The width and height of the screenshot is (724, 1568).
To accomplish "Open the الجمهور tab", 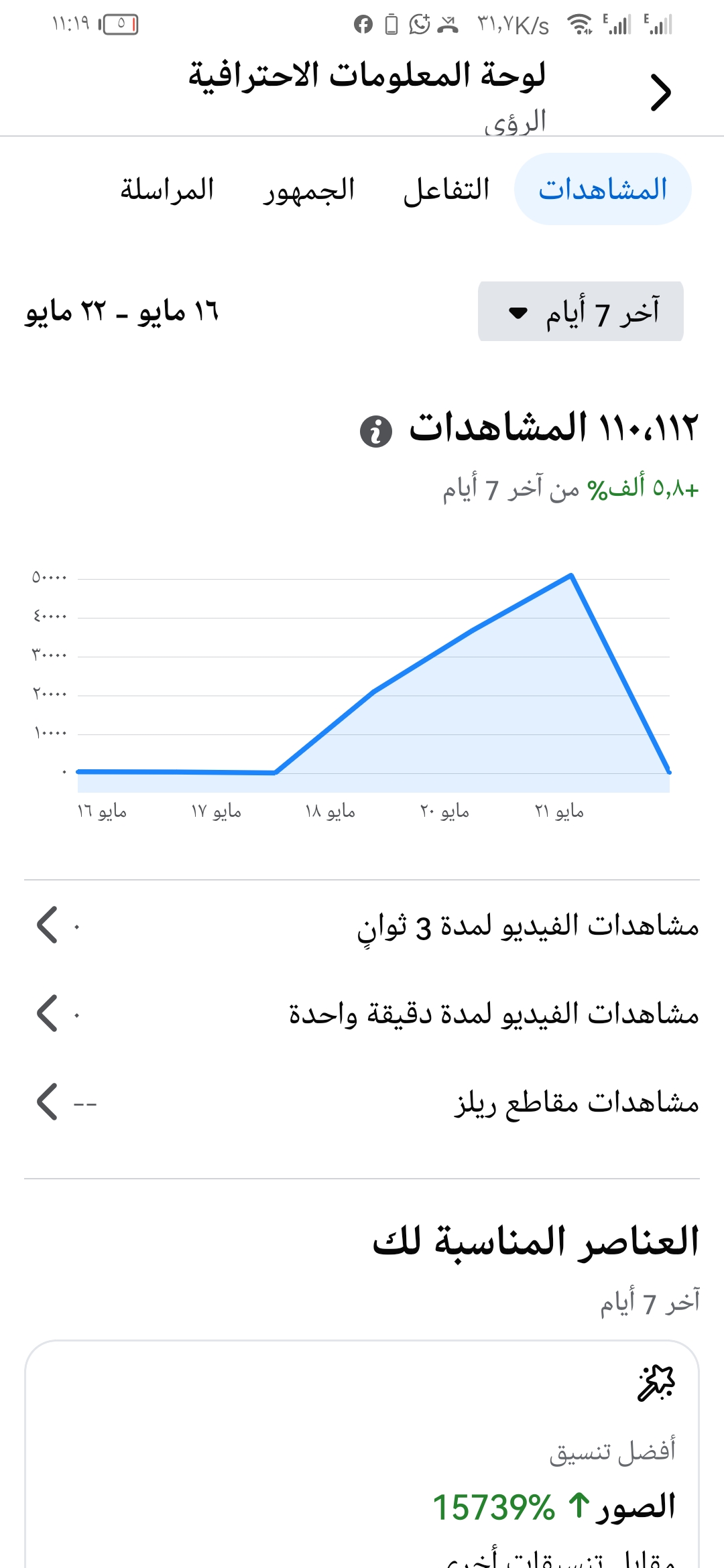I will (x=308, y=190).
